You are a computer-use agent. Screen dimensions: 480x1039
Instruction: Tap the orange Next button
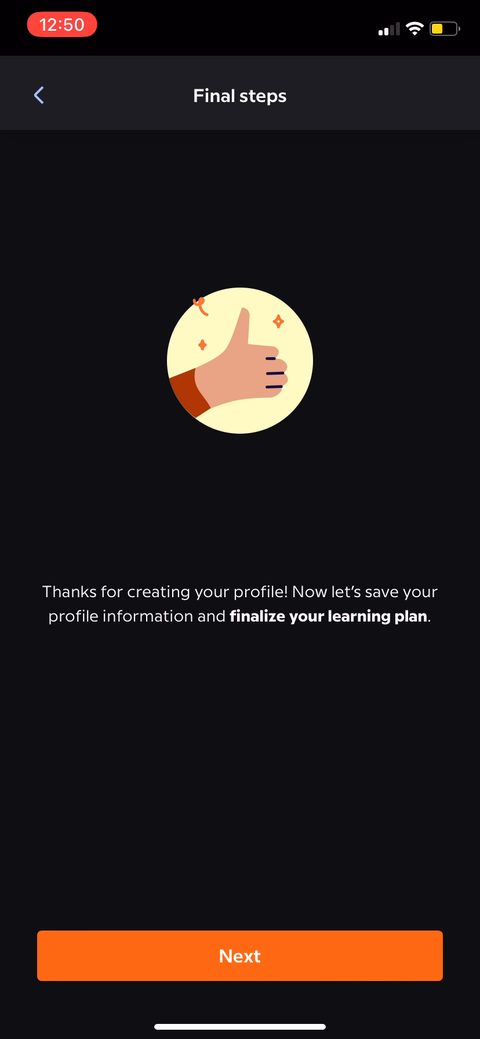click(240, 956)
